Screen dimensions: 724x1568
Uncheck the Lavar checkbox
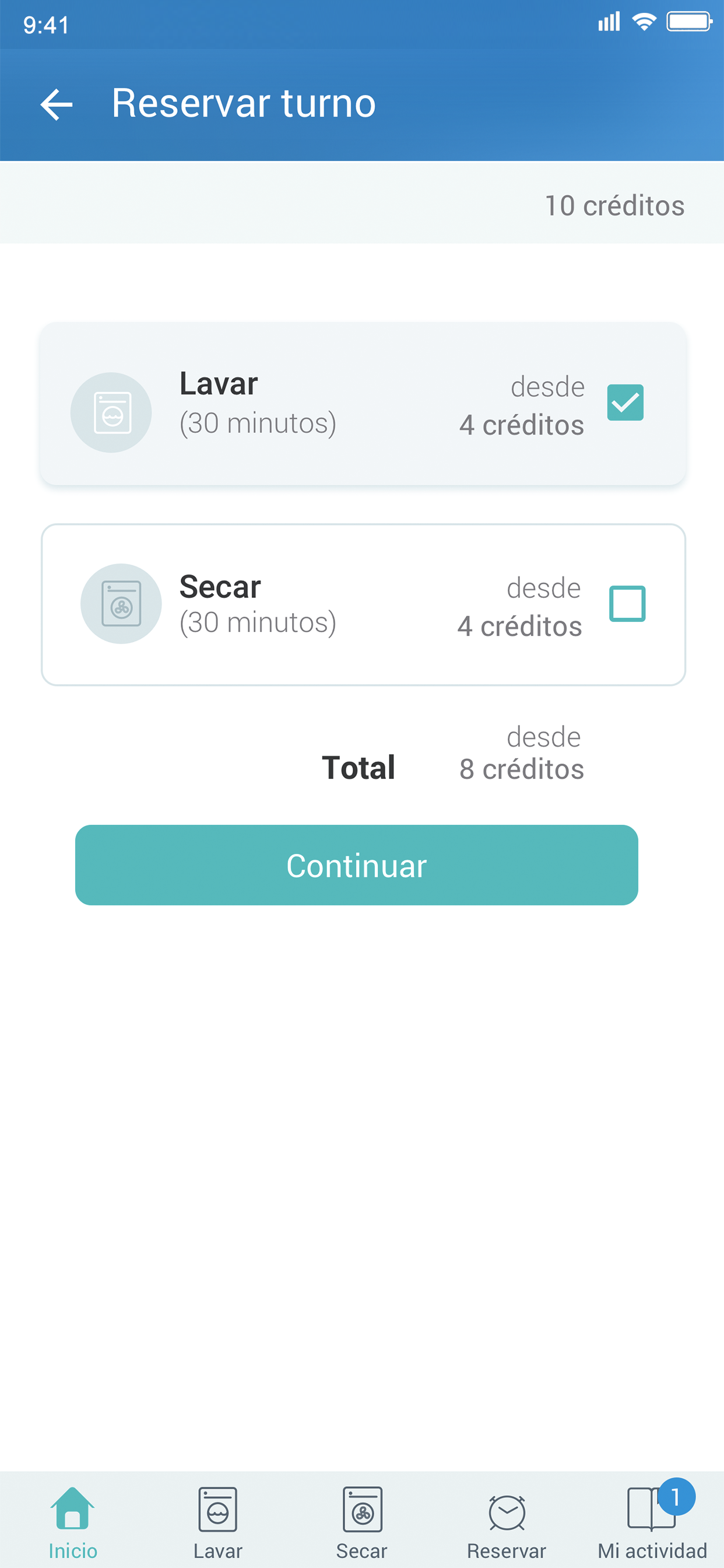pos(625,402)
